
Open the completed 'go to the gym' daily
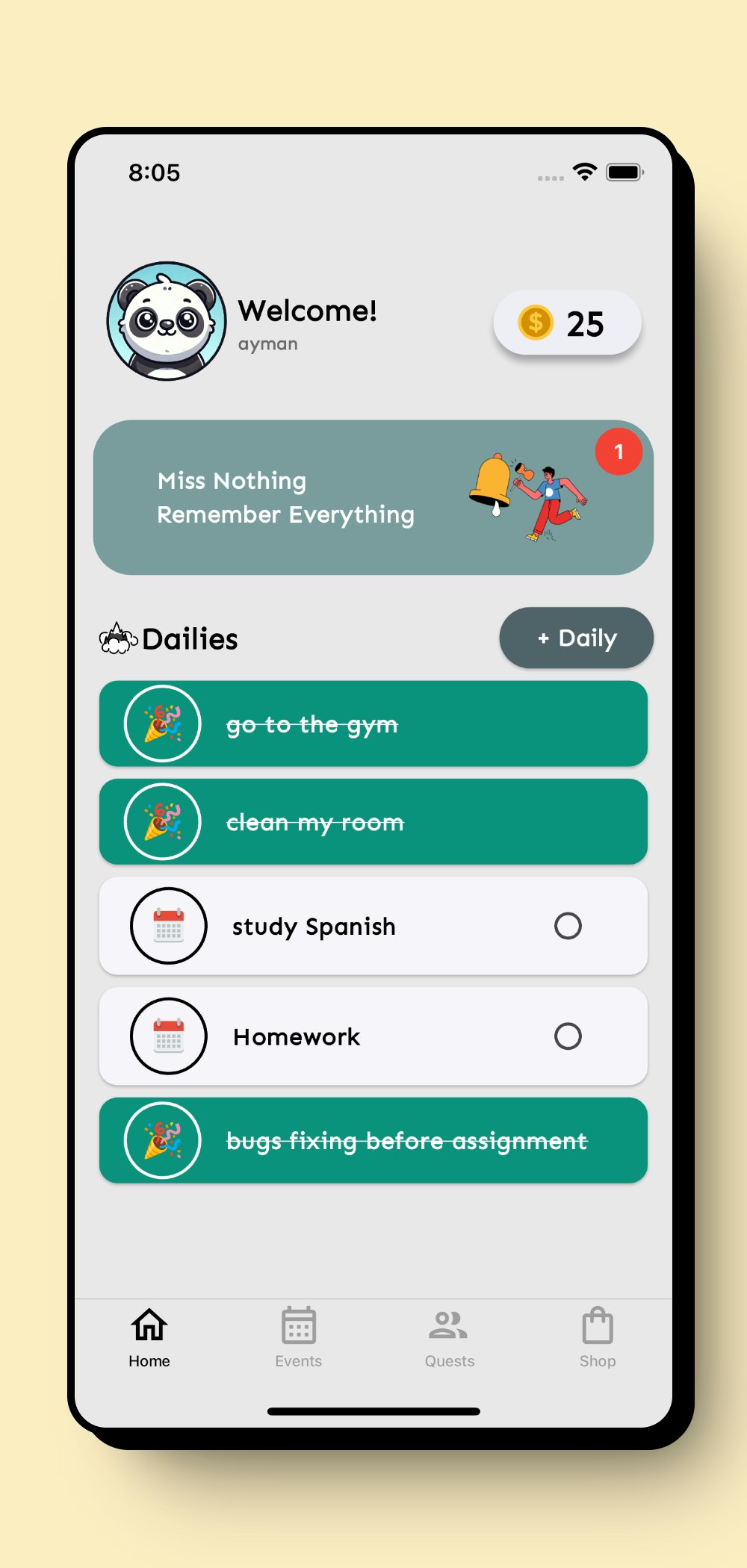point(373,724)
